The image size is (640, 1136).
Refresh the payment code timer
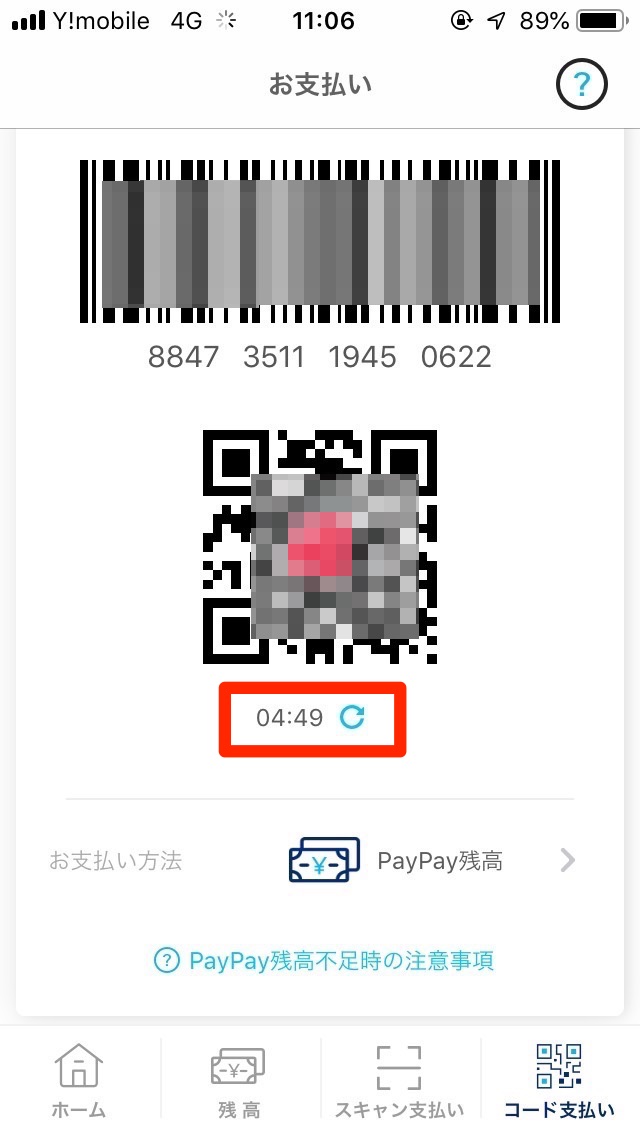click(x=353, y=717)
